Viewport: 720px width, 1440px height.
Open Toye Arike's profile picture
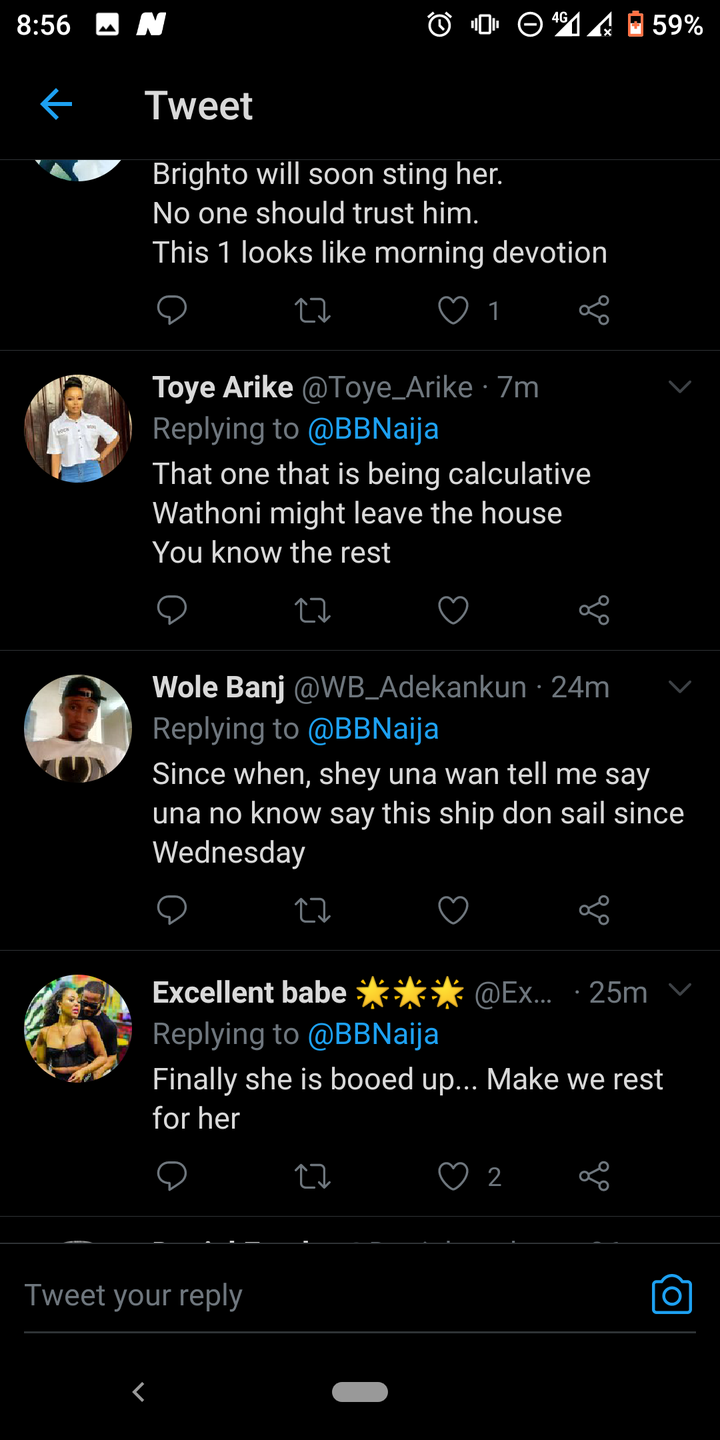(78, 428)
